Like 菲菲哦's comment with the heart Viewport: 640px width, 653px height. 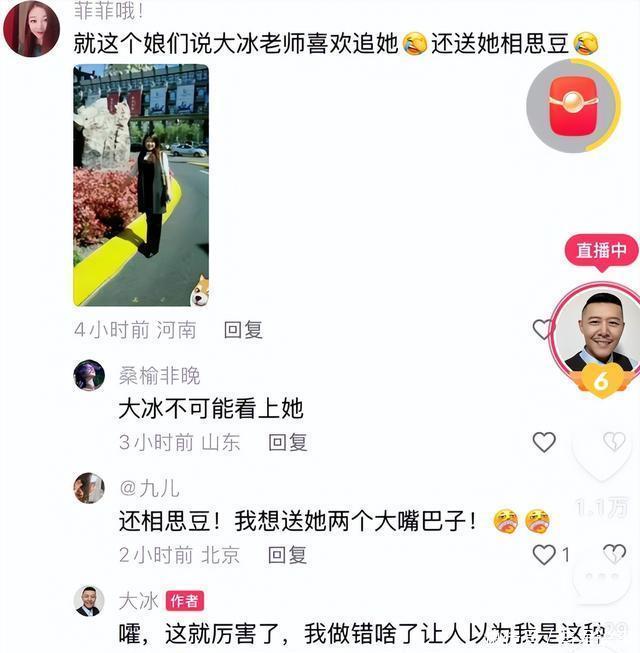click(543, 329)
